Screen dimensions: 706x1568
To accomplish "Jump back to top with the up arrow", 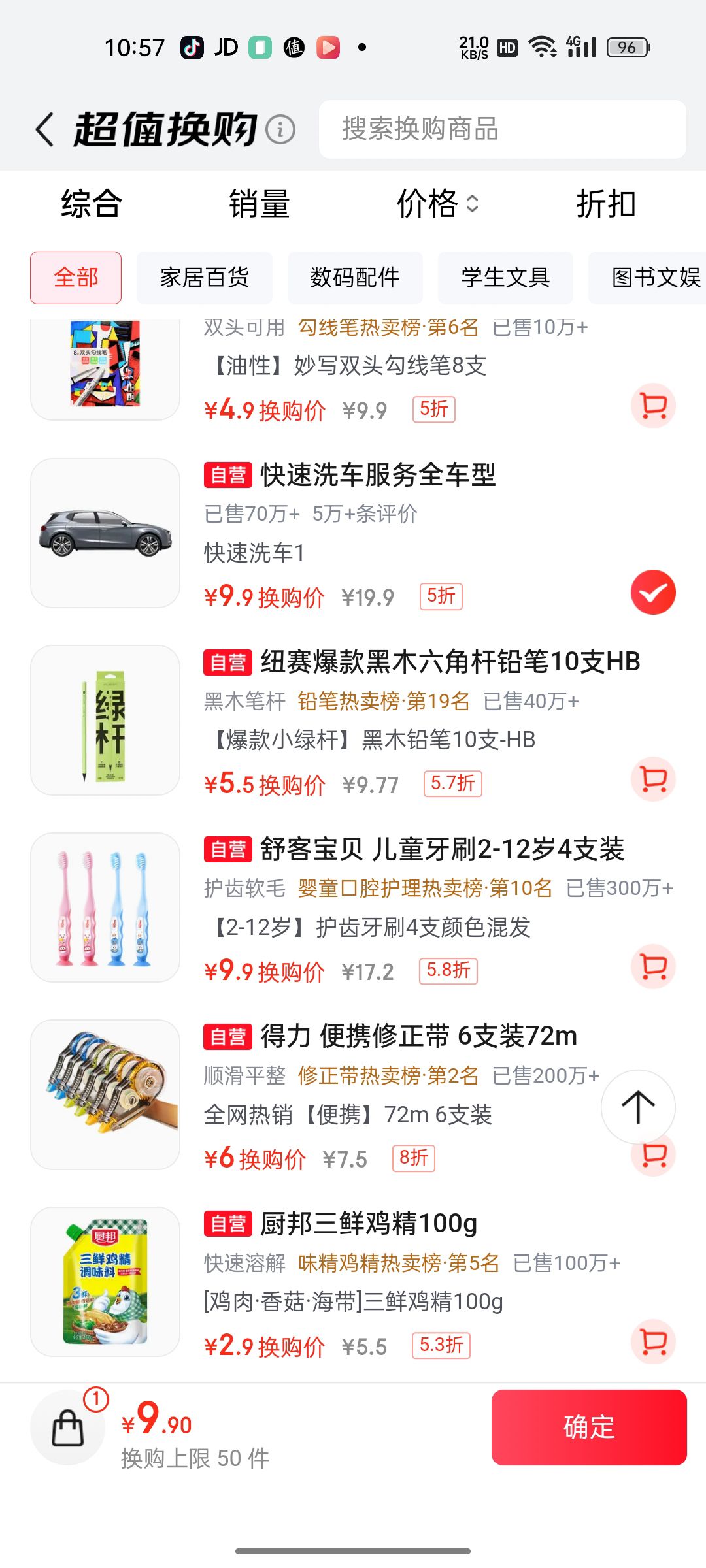I will pos(638,1107).
